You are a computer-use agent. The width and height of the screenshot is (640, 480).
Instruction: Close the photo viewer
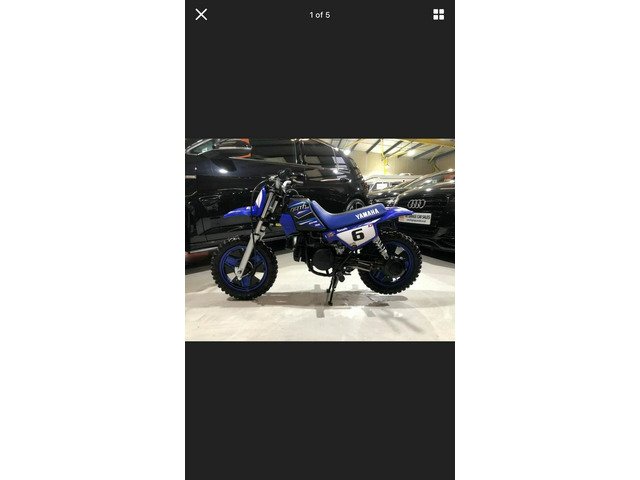click(201, 14)
